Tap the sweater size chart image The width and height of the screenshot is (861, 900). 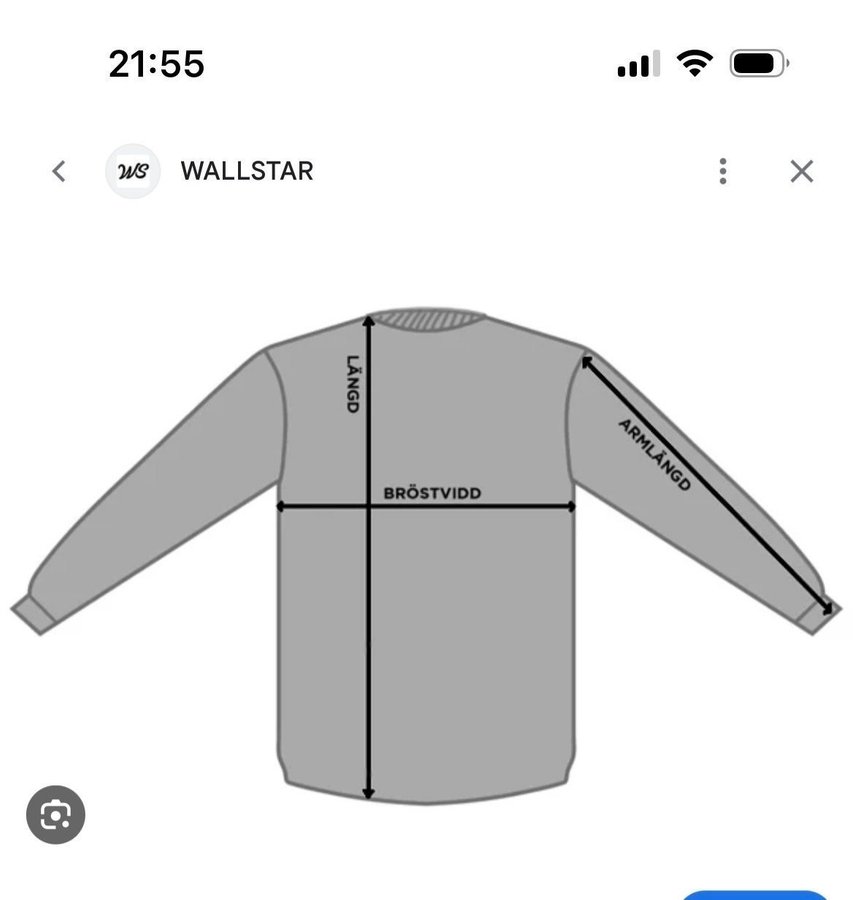click(430, 550)
